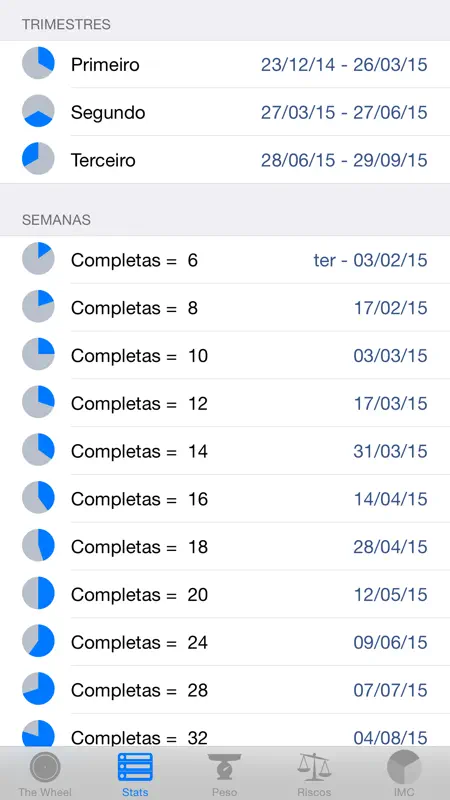Image resolution: width=450 pixels, height=800 pixels.
Task: Open the Completas = 12 week row
Action: point(225,403)
